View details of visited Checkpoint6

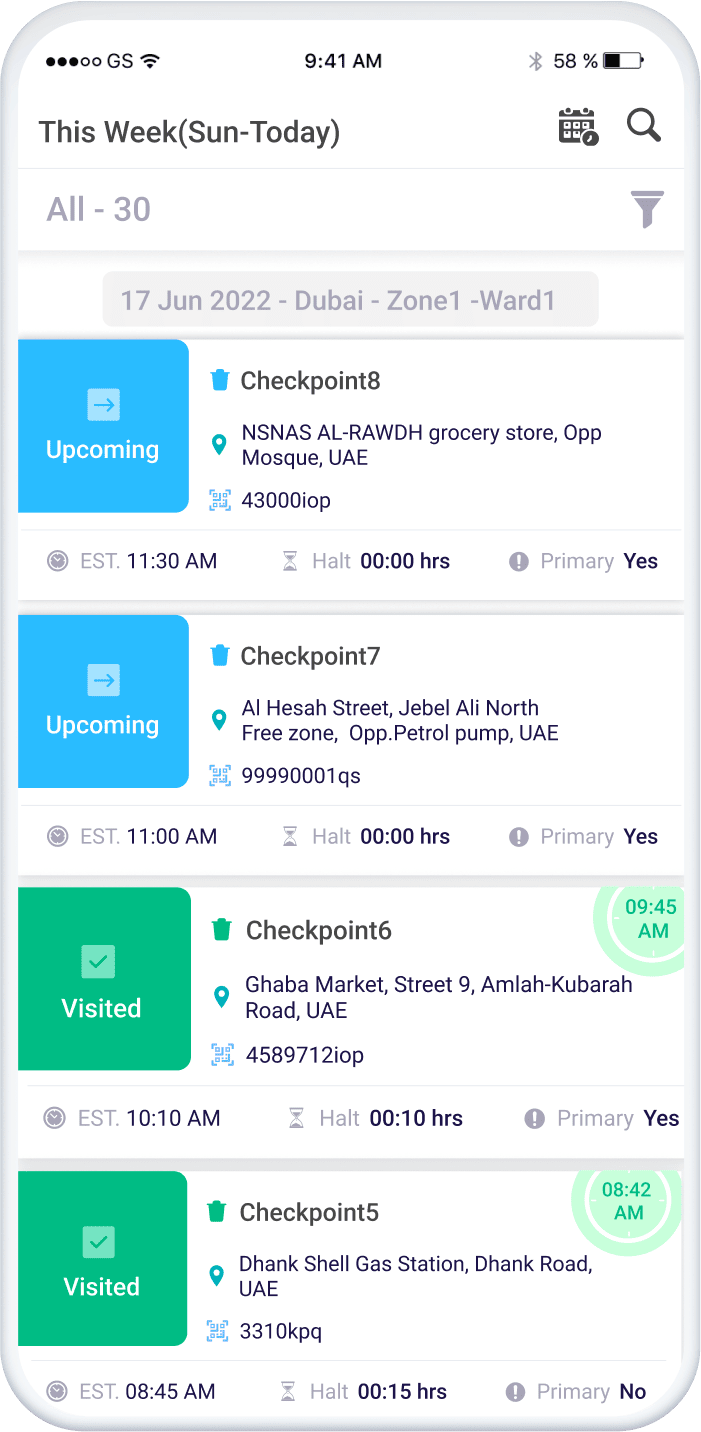coord(351,1021)
